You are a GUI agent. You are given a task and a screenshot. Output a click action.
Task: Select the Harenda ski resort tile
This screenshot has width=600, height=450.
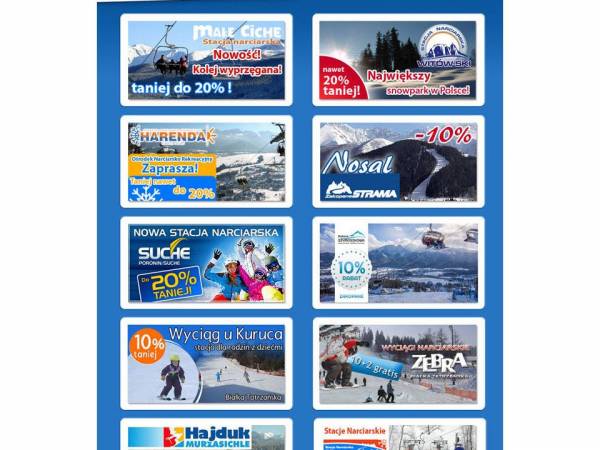206,162
